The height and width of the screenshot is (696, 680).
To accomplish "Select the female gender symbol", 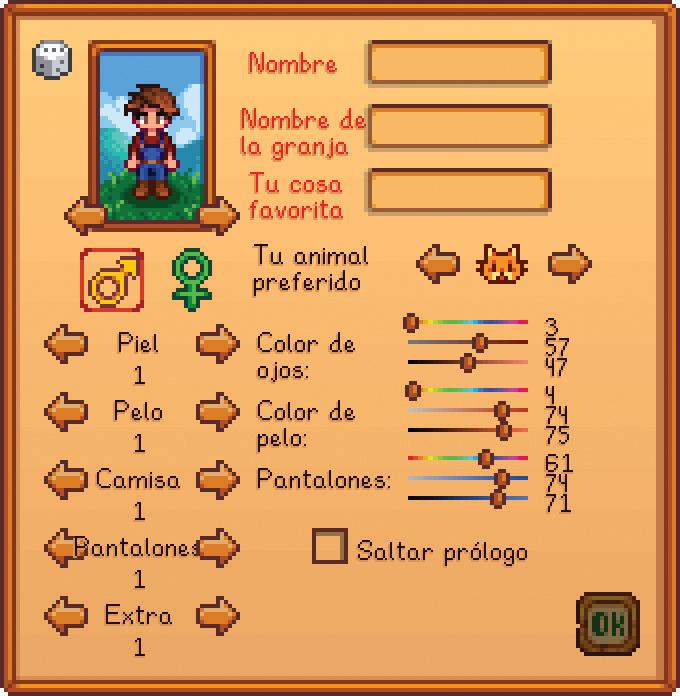I will pyautogui.click(x=192, y=279).
